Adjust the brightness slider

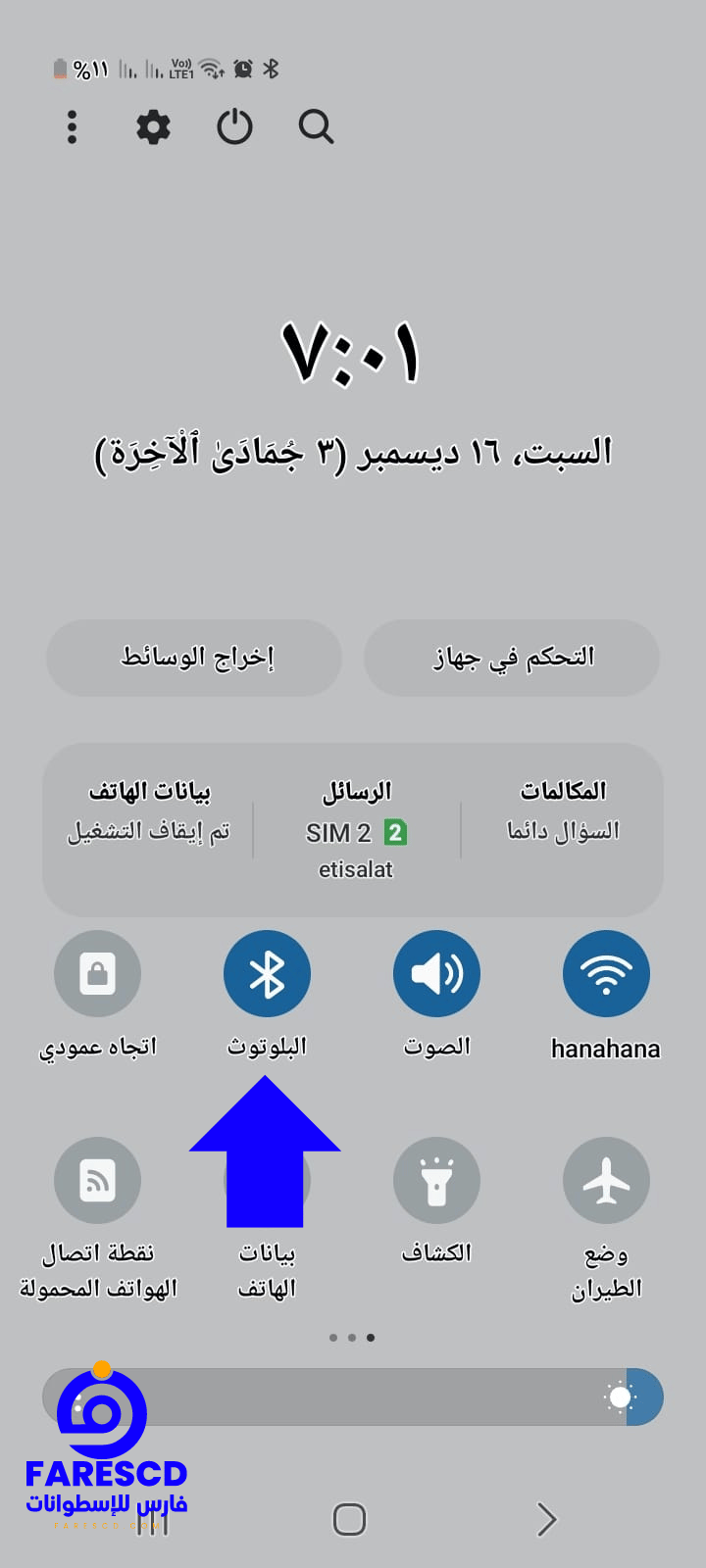pos(353,1396)
